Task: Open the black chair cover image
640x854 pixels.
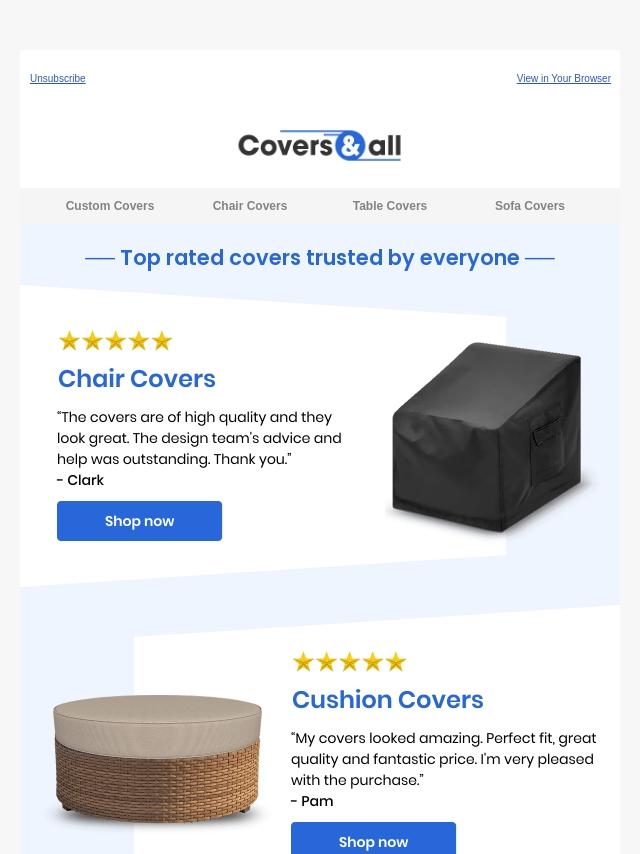Action: tap(487, 437)
